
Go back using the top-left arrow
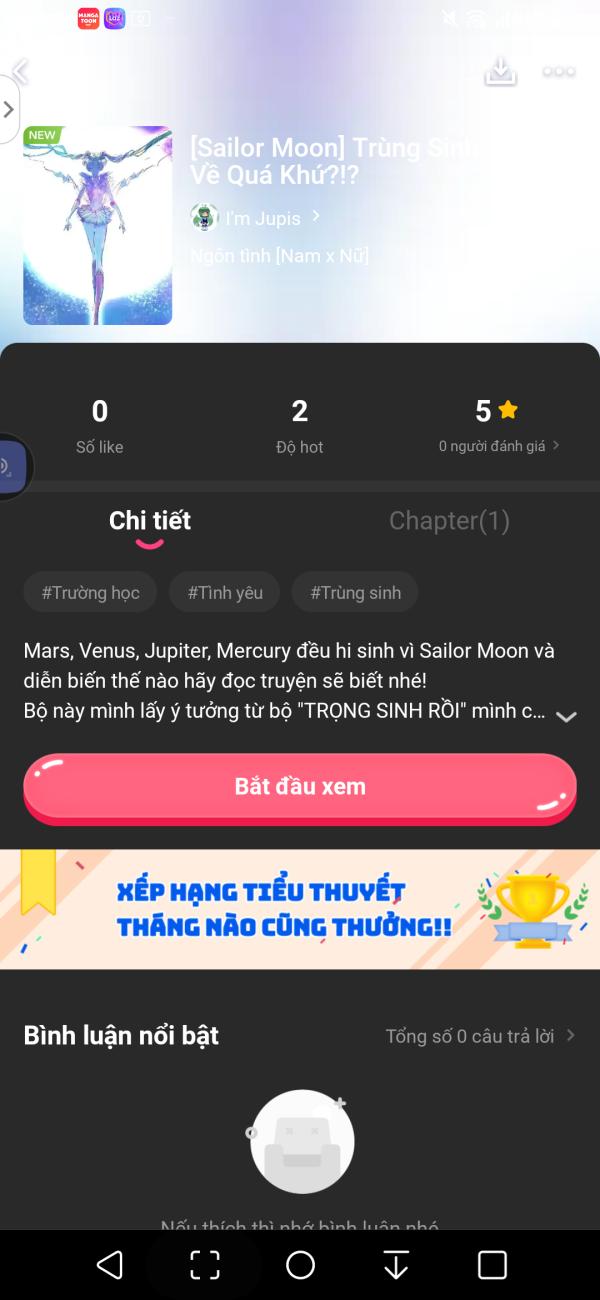point(20,71)
